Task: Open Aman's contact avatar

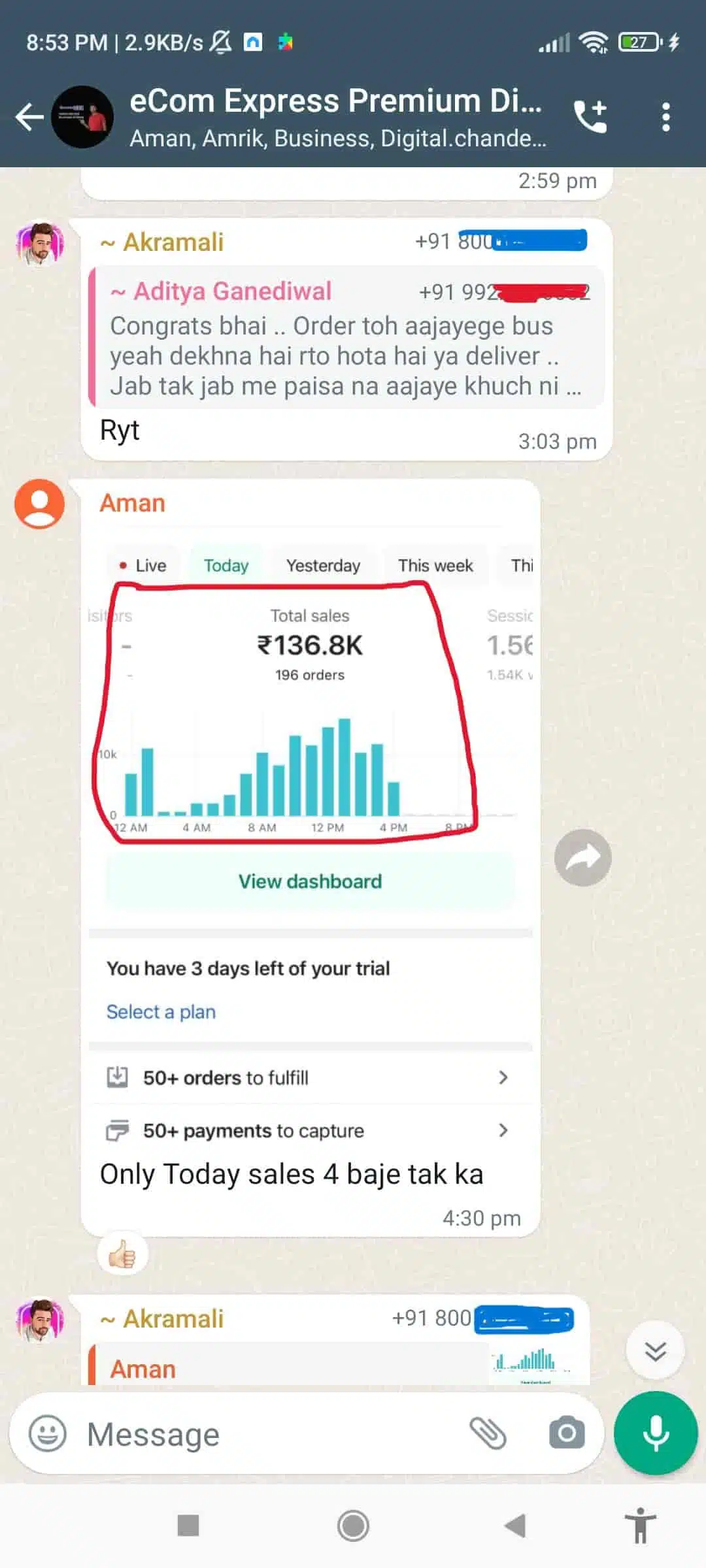Action: click(40, 504)
